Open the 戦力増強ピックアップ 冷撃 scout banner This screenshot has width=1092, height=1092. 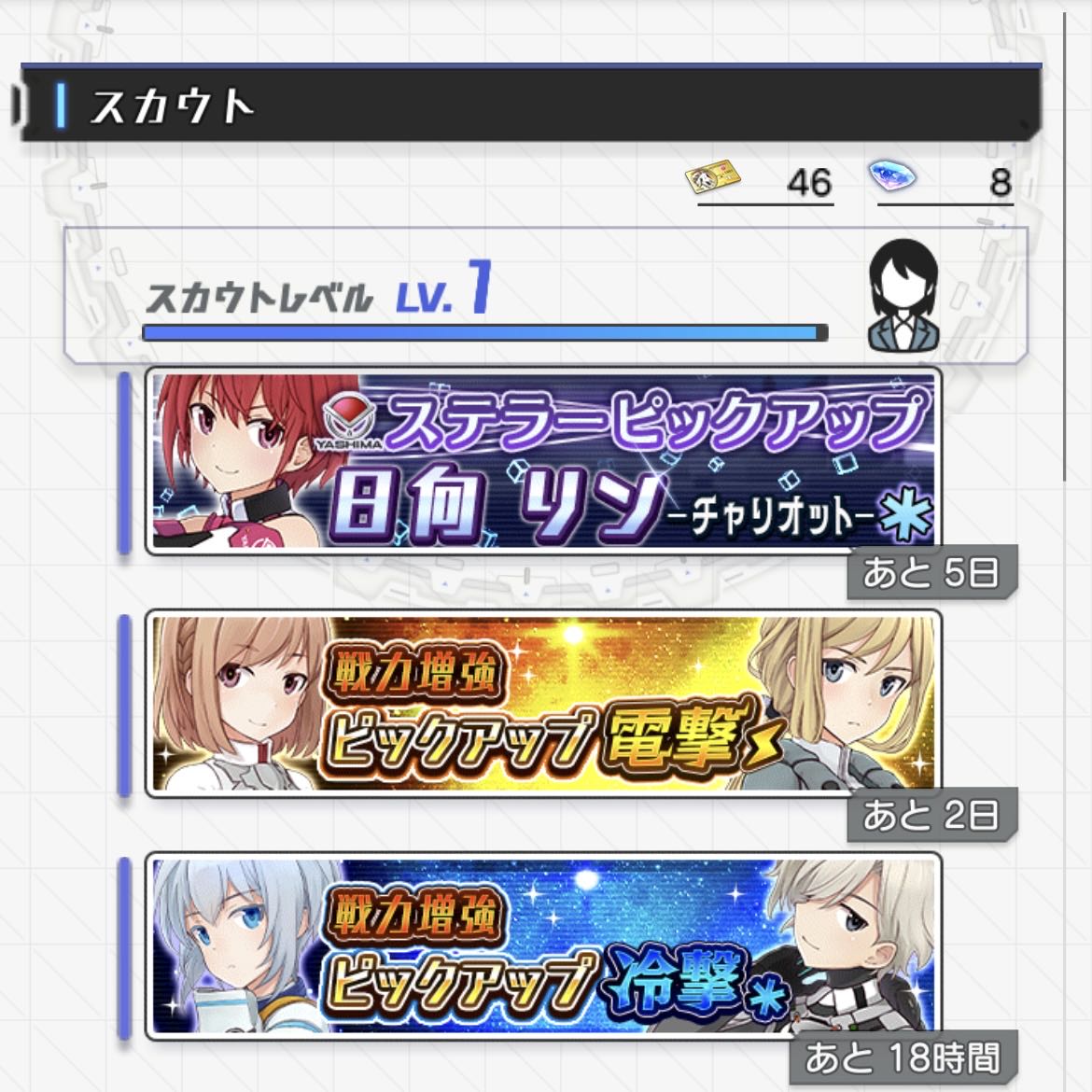543,946
